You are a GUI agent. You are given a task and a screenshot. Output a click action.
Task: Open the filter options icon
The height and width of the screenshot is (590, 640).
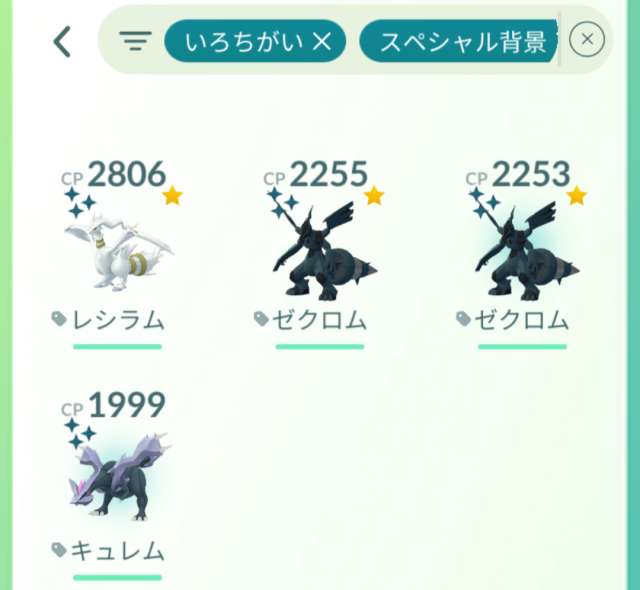(x=135, y=41)
